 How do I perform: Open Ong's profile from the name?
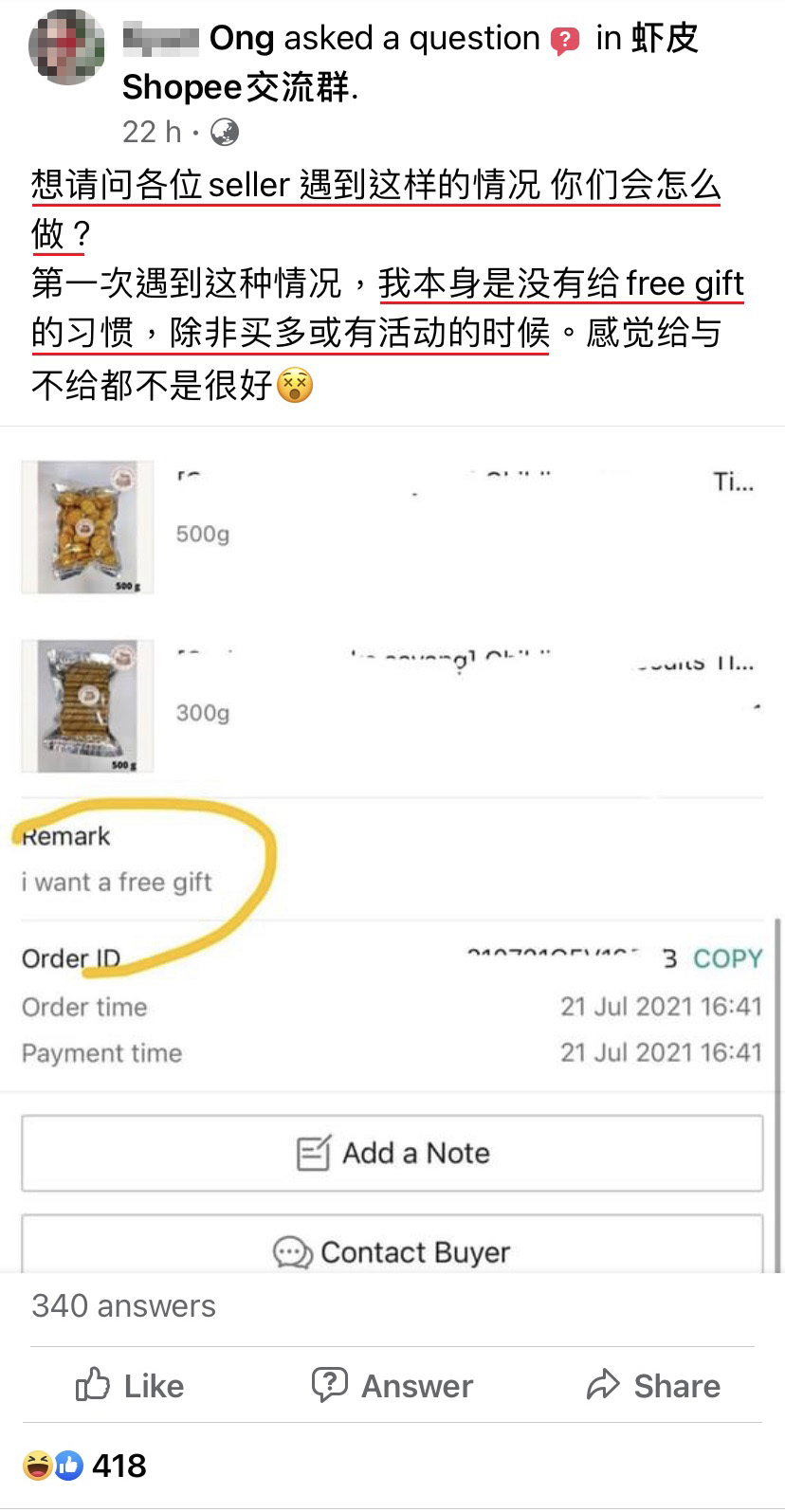[x=241, y=38]
